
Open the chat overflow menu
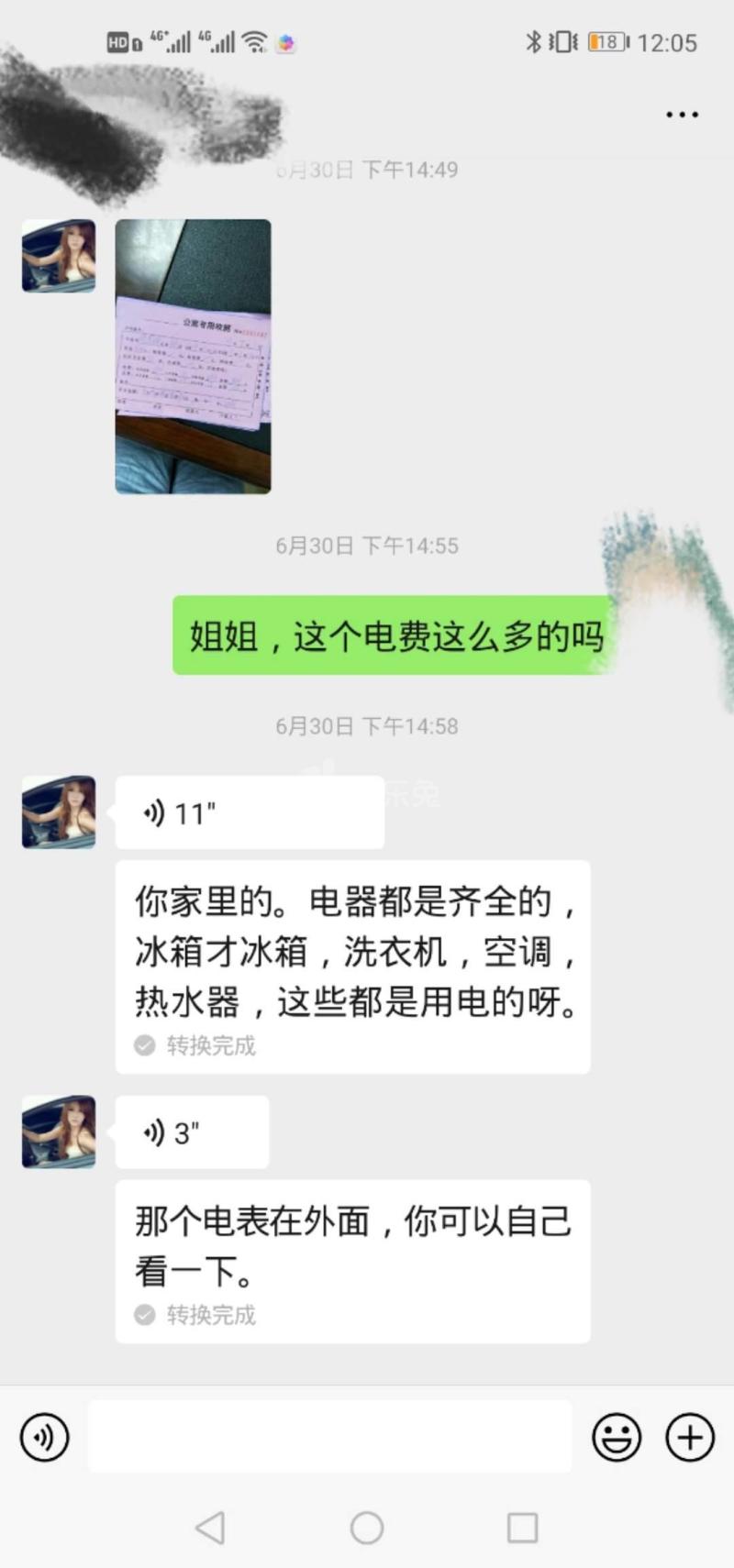click(x=682, y=115)
